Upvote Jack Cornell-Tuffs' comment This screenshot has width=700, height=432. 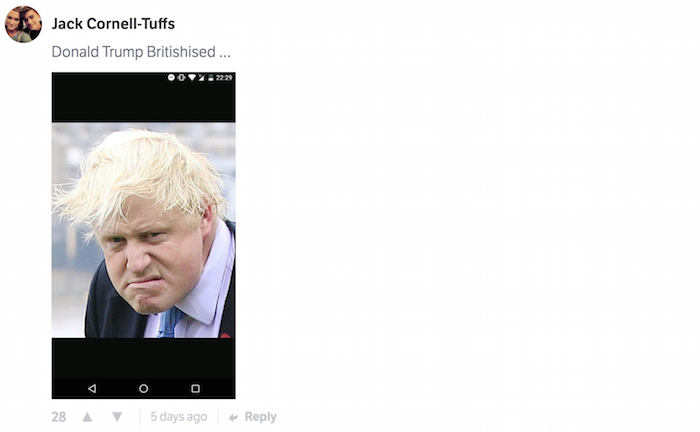pyautogui.click(x=87, y=417)
